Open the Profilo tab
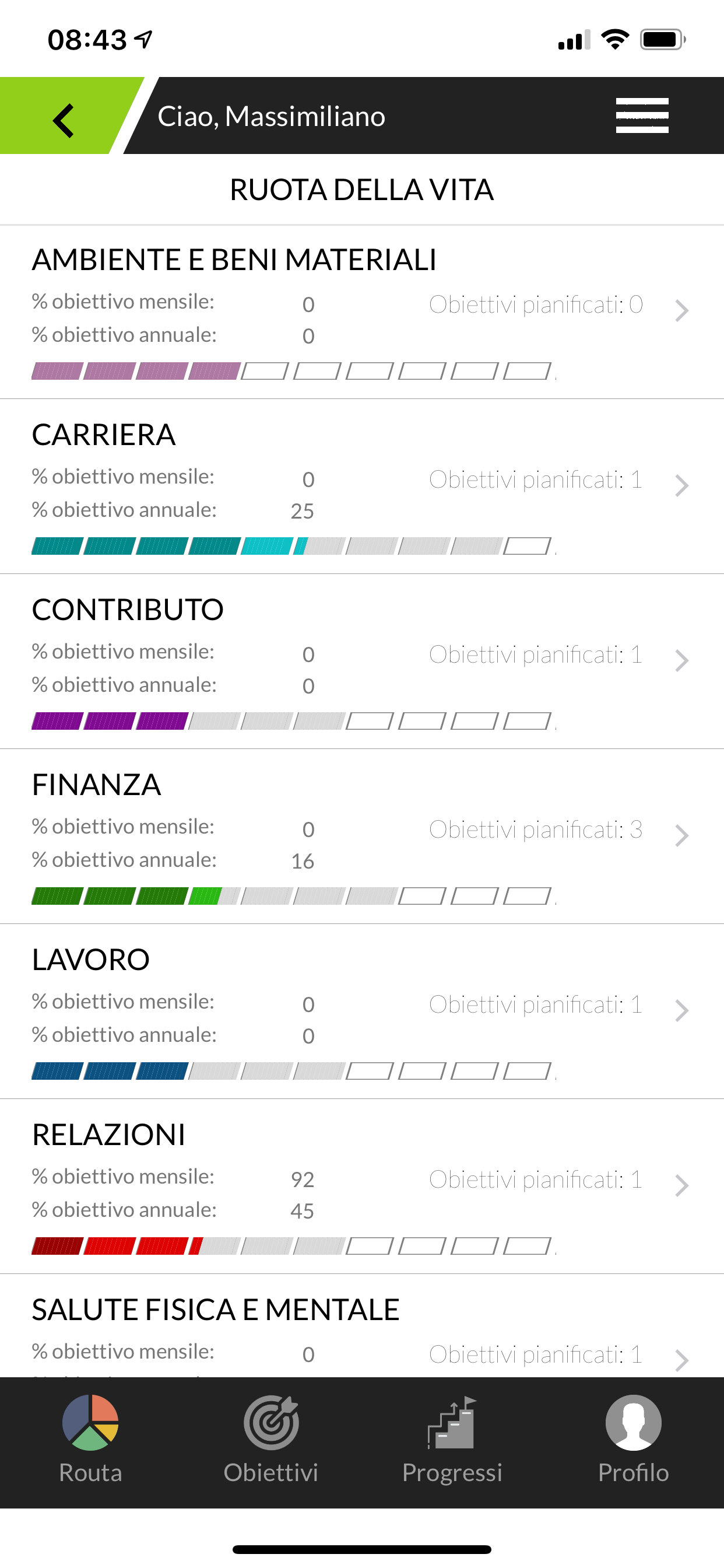The image size is (724, 1568). point(633,1440)
